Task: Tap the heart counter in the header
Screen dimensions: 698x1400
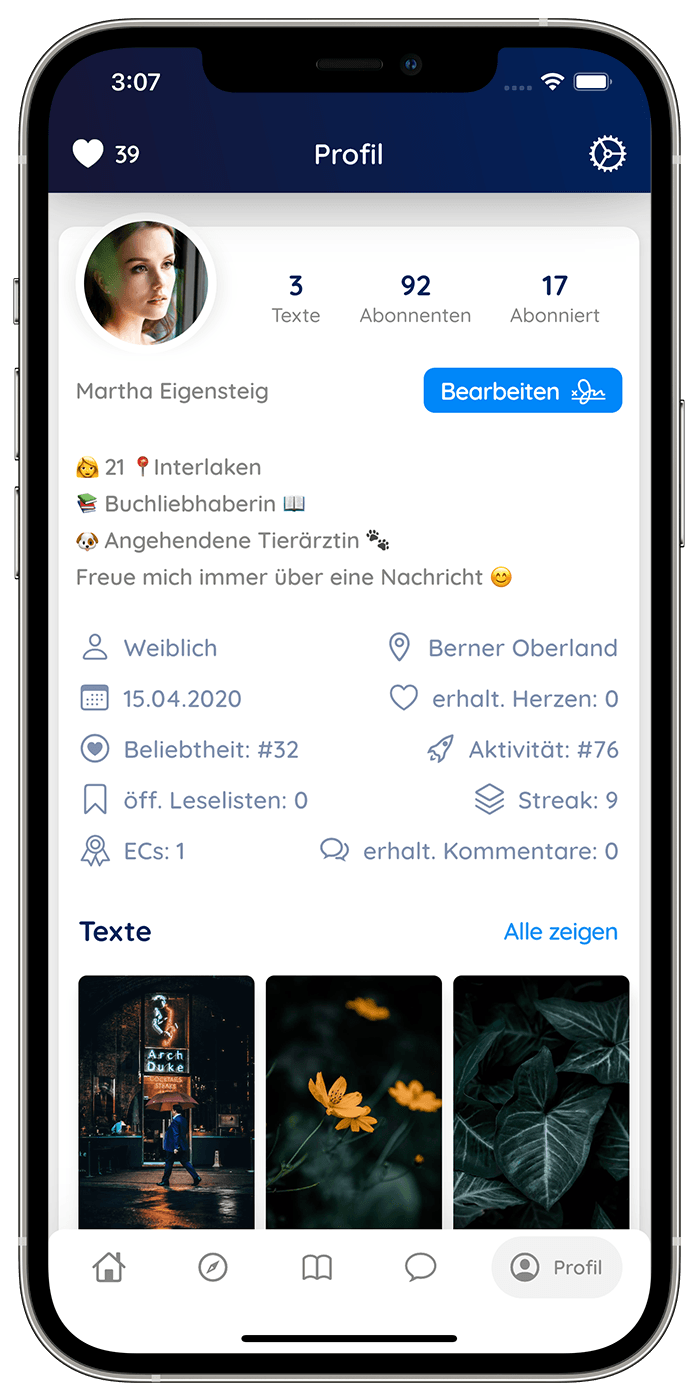Action: pyautogui.click(x=105, y=154)
